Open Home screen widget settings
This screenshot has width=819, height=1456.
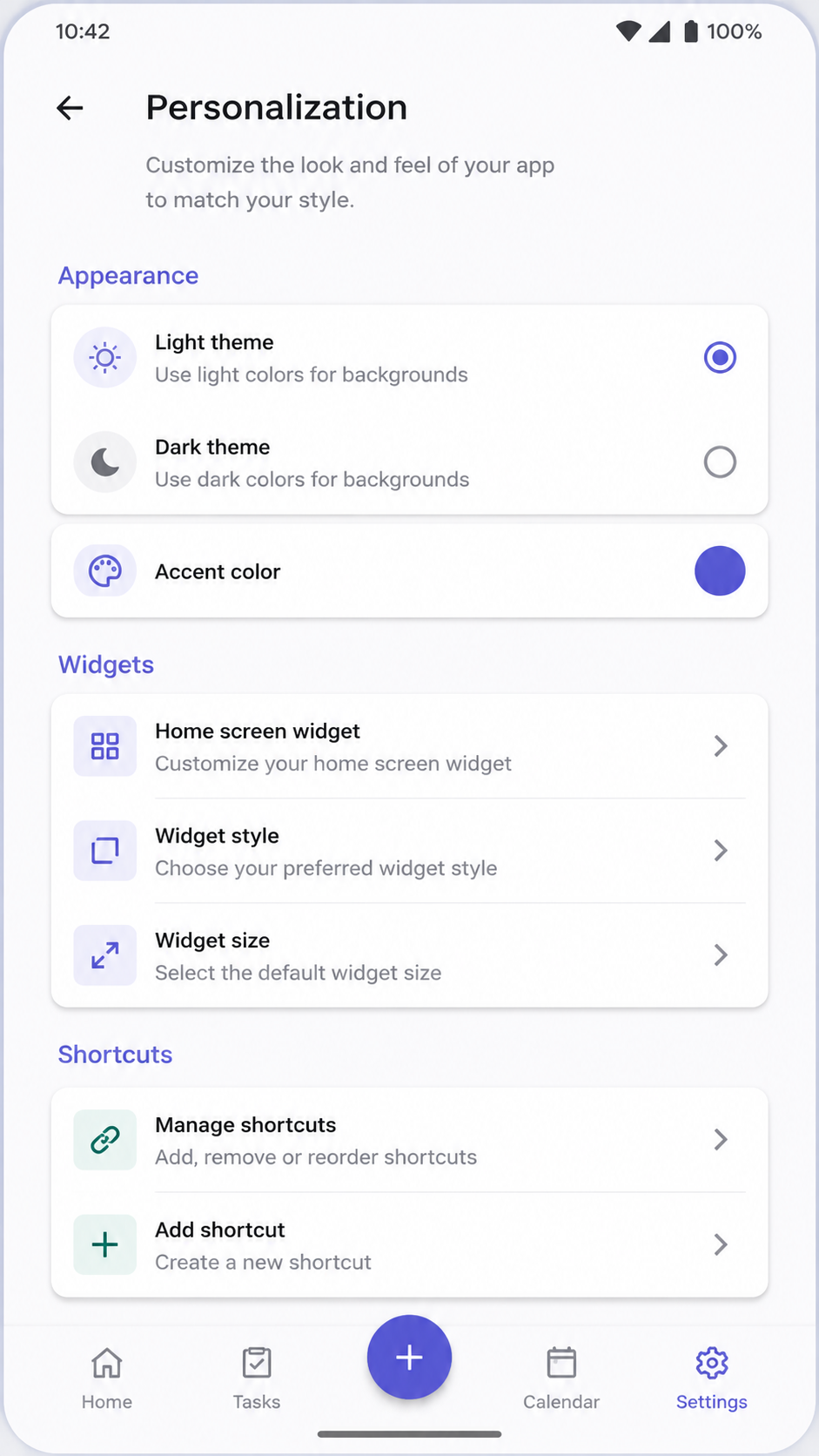pos(409,746)
